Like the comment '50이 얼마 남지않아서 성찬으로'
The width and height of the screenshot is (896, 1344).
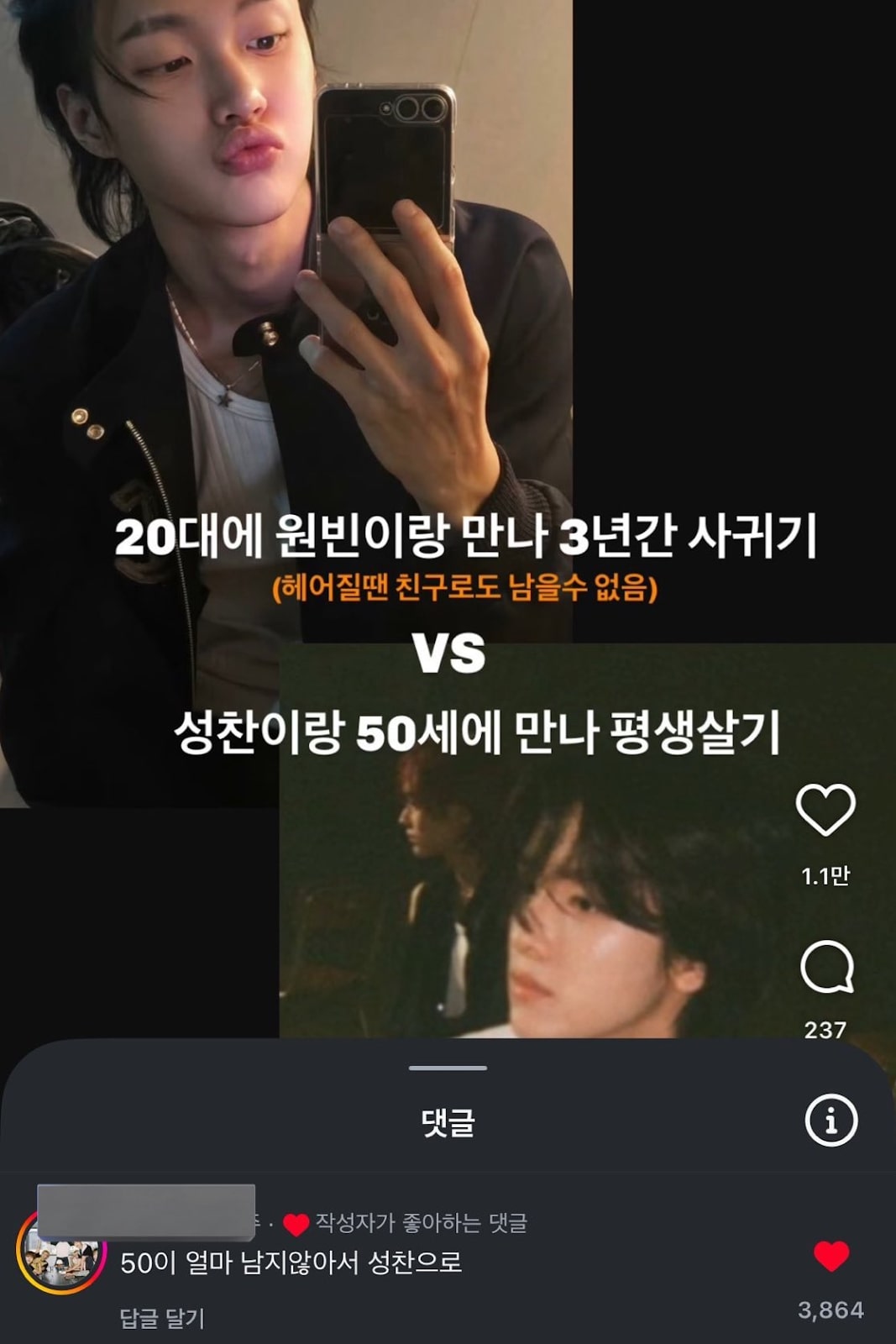pos(831,1257)
